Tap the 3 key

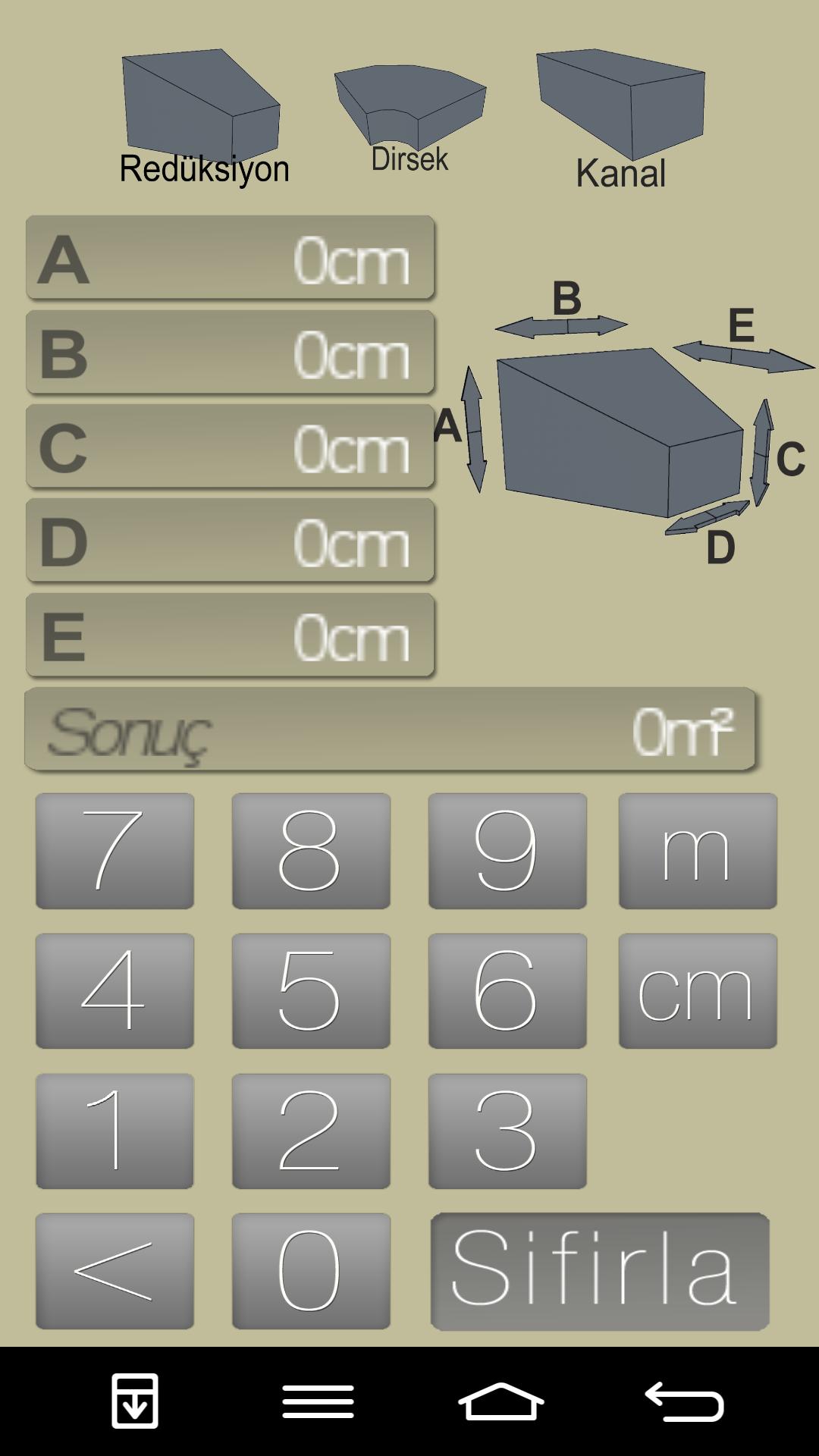pos(507,1131)
